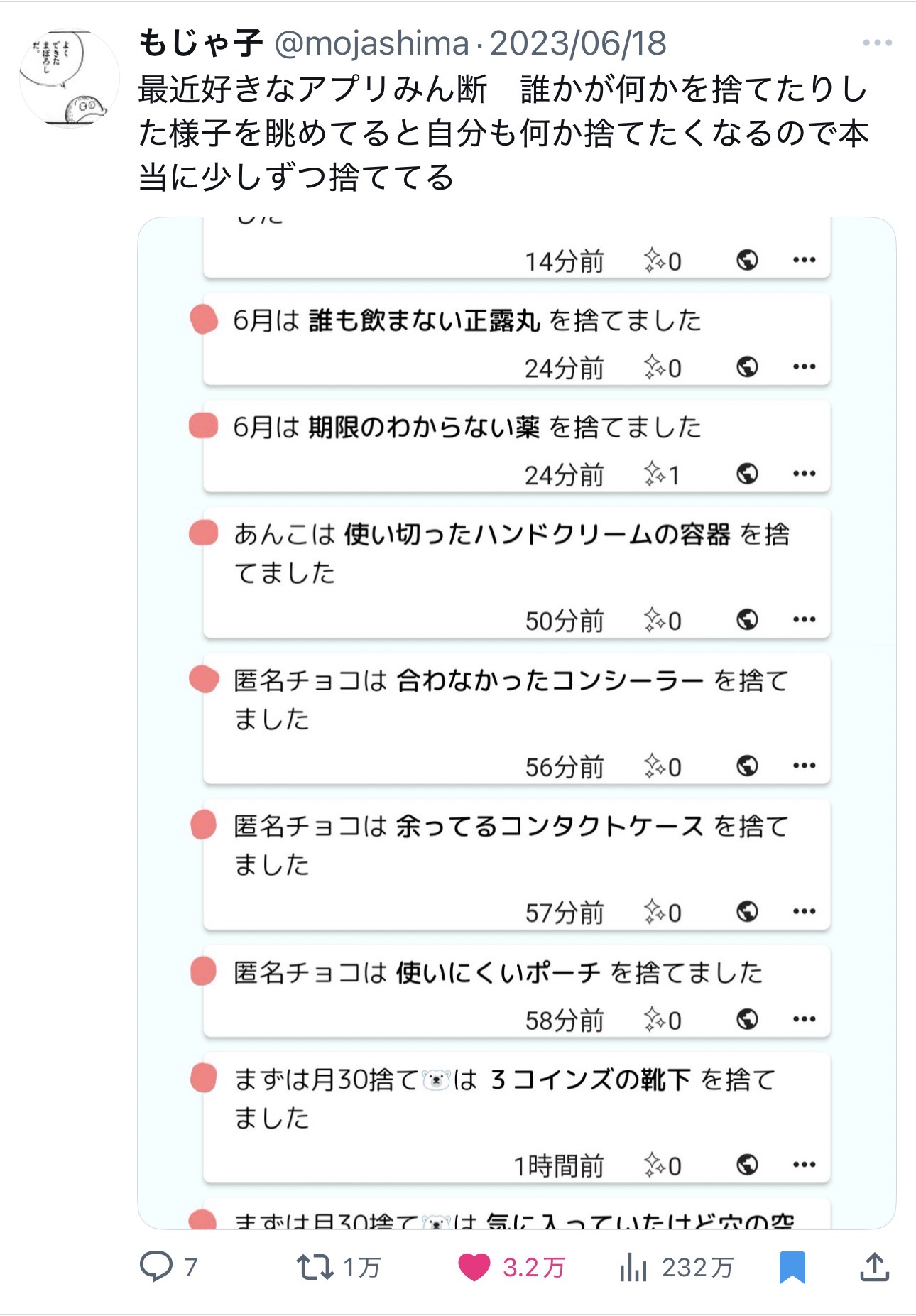View the tweet's analytics
The image size is (916, 1316).
(633, 1266)
